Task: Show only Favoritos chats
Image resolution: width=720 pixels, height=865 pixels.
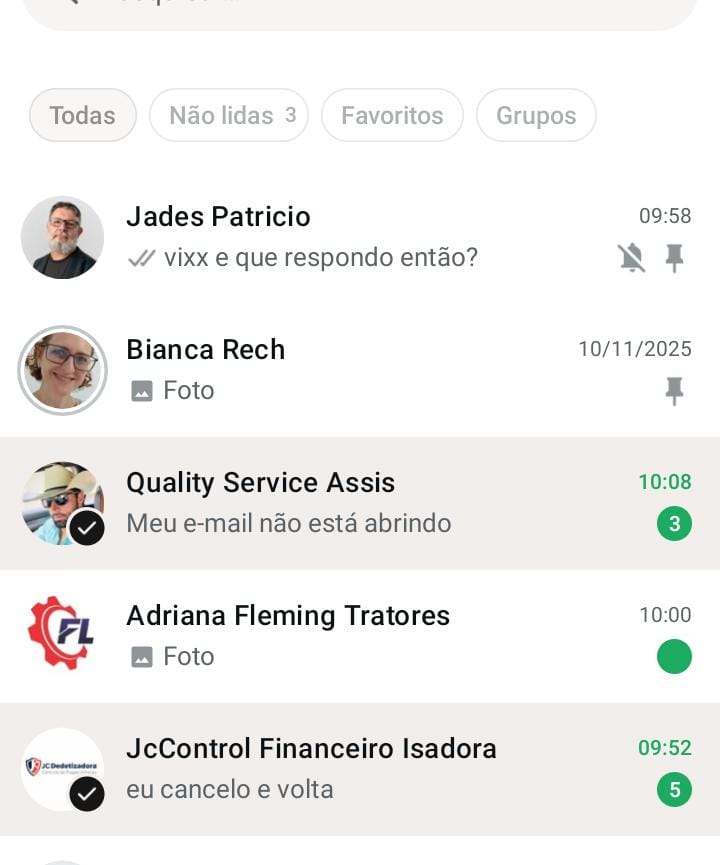Action: pos(392,115)
